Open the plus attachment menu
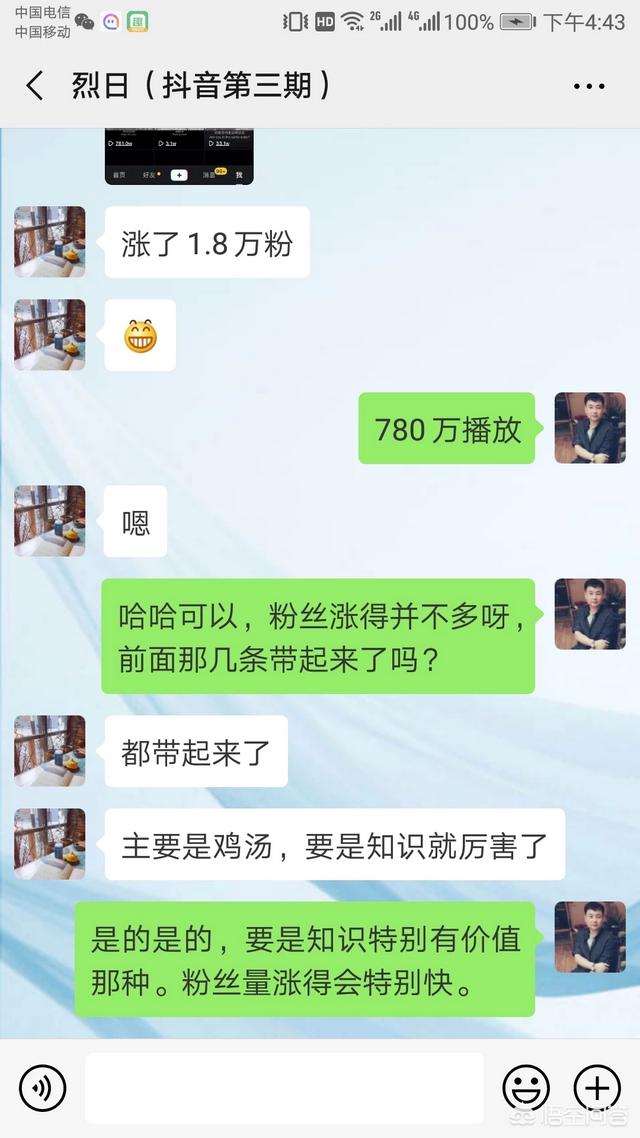Screen dimensions: 640x1138 (x=596, y=1087)
